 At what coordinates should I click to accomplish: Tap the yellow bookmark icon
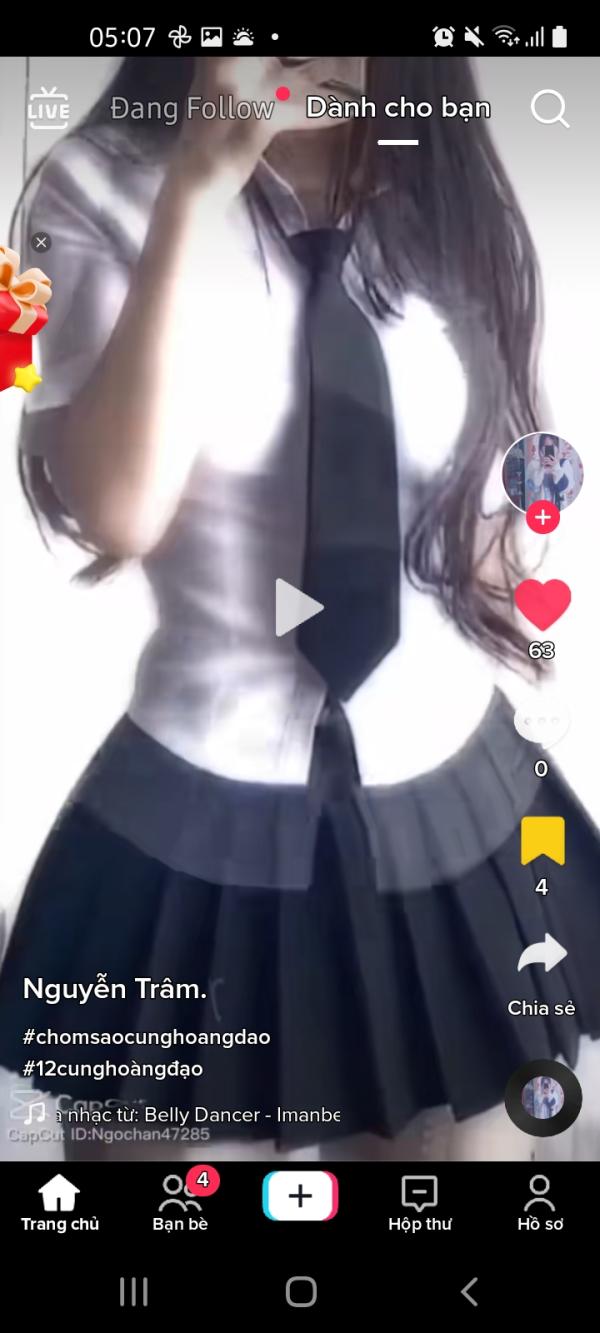(542, 841)
